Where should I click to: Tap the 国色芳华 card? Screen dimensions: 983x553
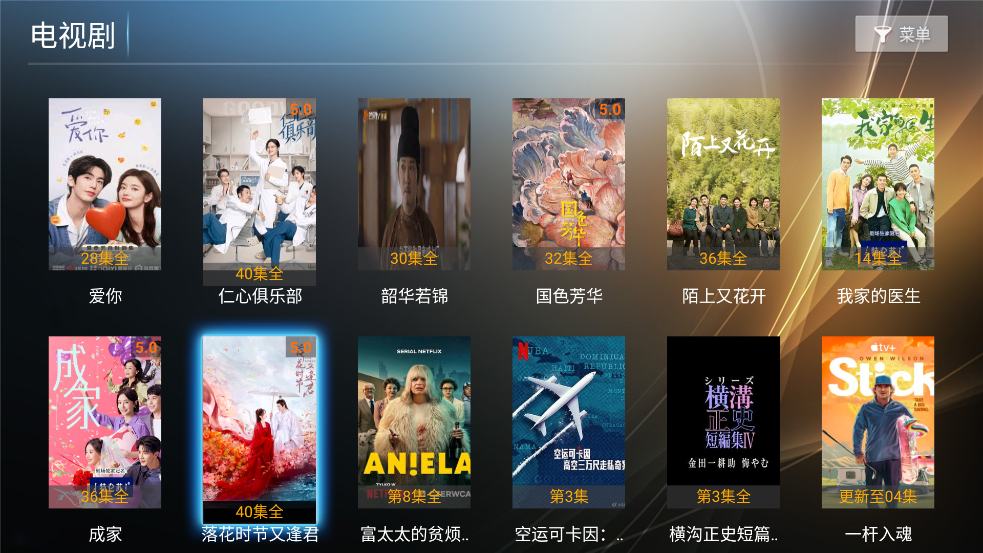coord(568,185)
